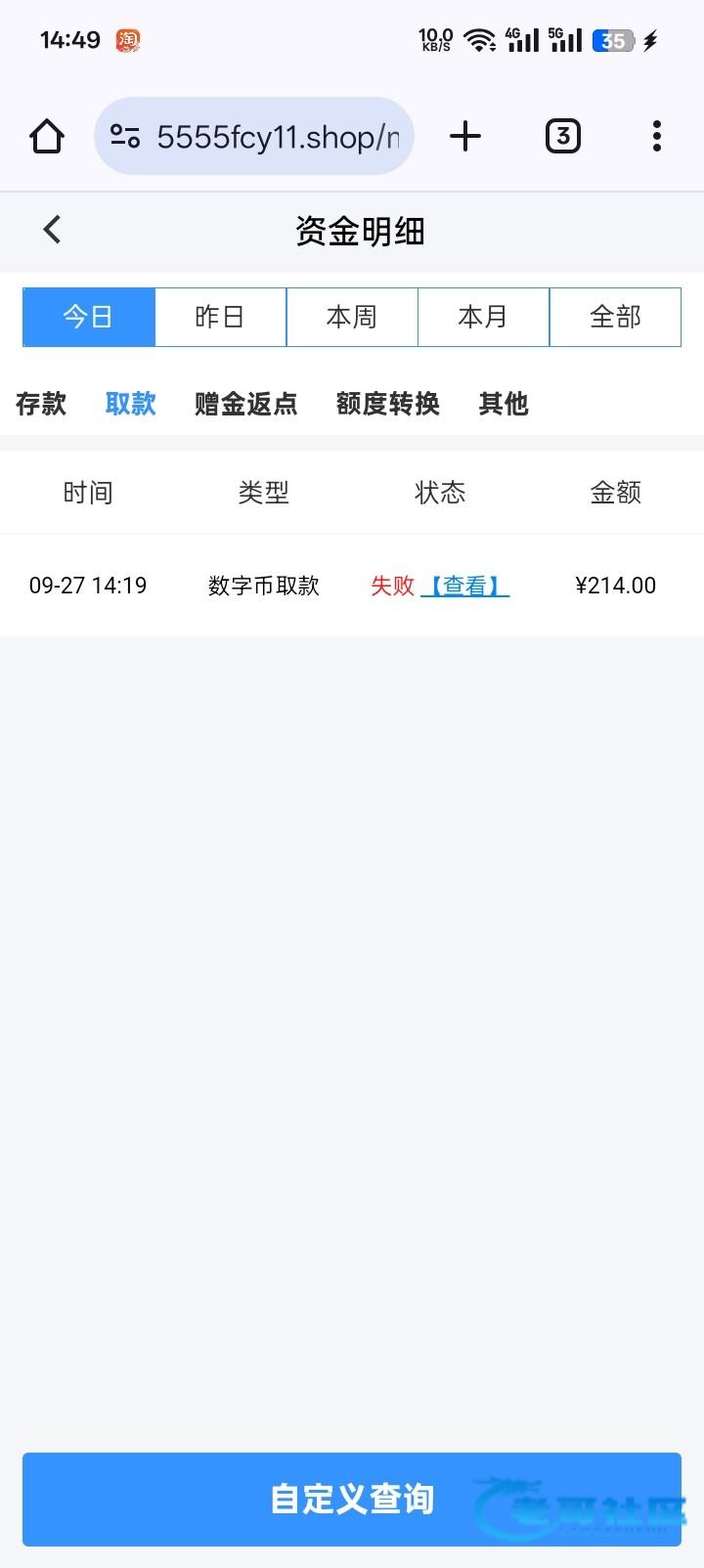The width and height of the screenshot is (704, 1568).
Task: Open the browser home page
Action: [47, 136]
